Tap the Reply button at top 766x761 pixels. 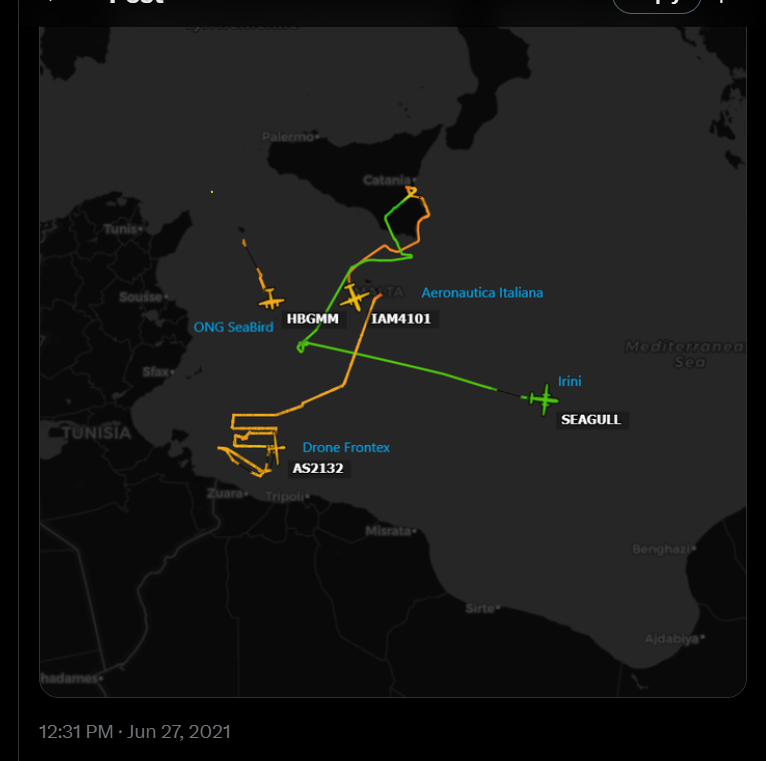[x=656, y=4]
